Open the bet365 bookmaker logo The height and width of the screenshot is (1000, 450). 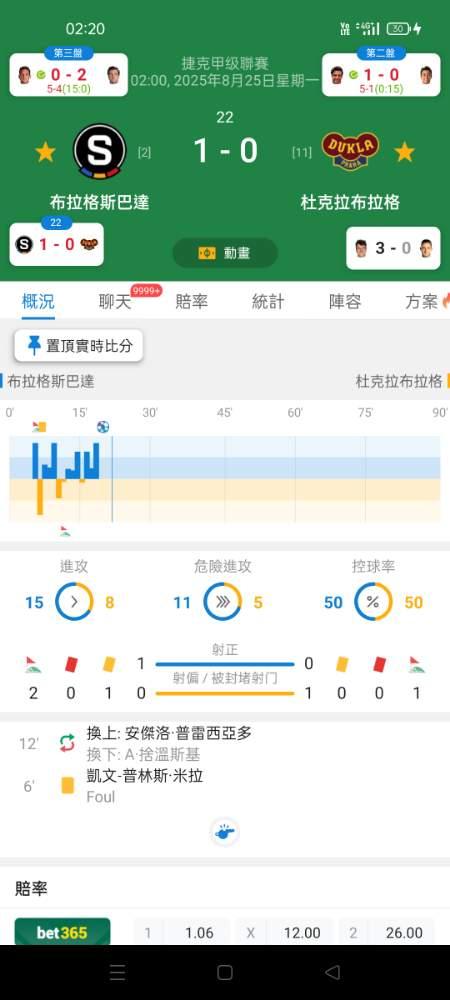(x=62, y=932)
